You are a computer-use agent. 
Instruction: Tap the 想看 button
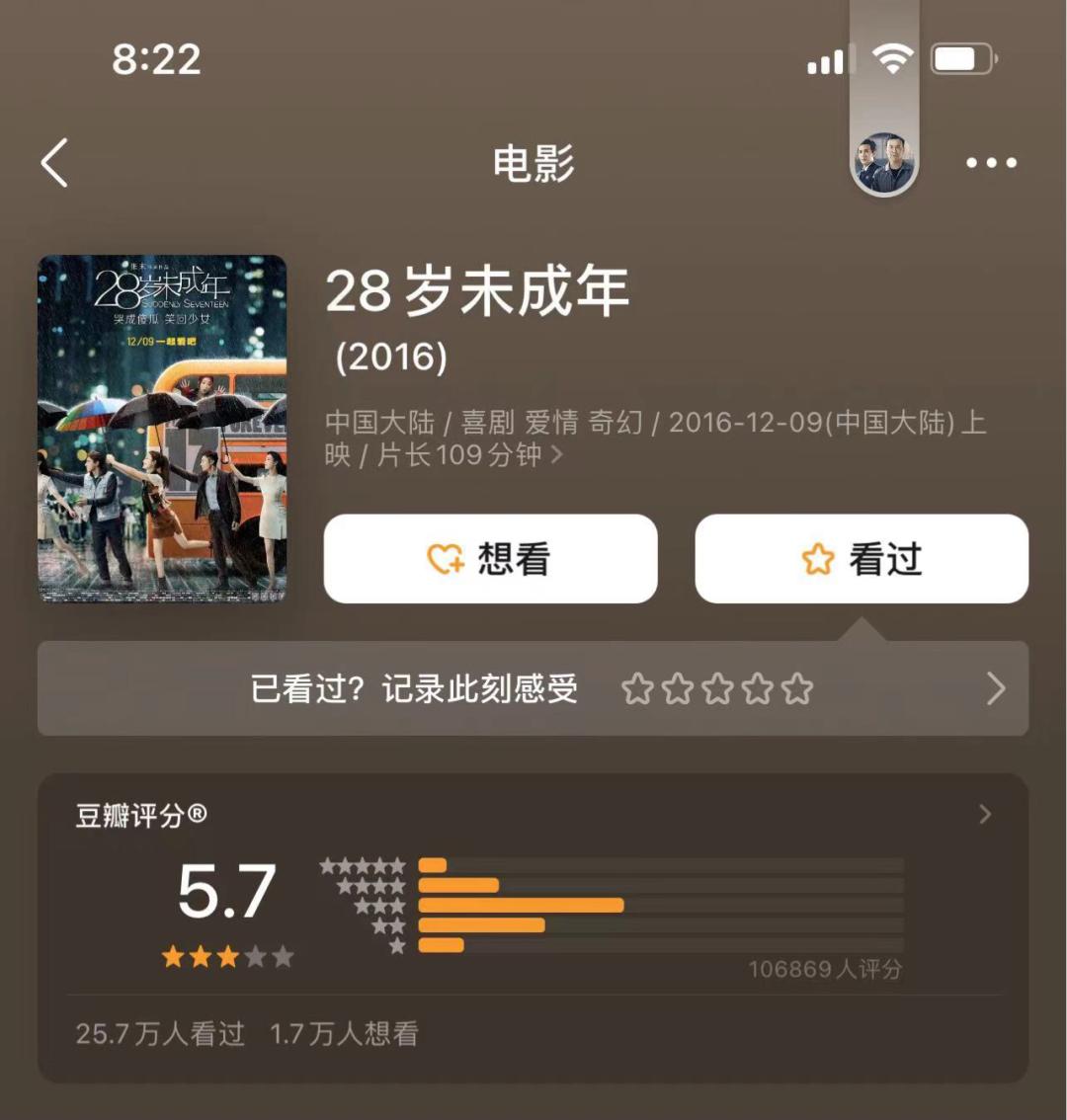(490, 559)
